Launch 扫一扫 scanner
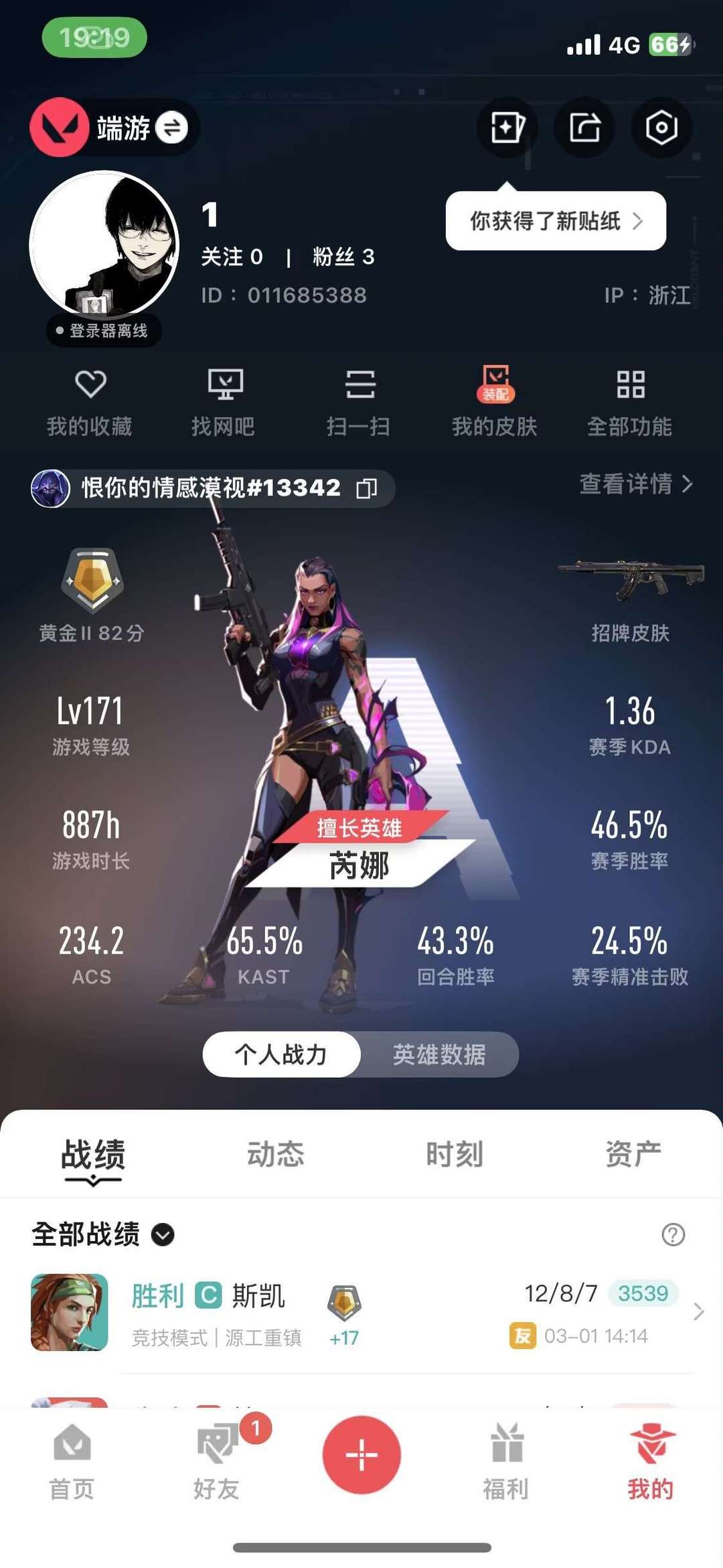723x1568 pixels. tap(359, 401)
